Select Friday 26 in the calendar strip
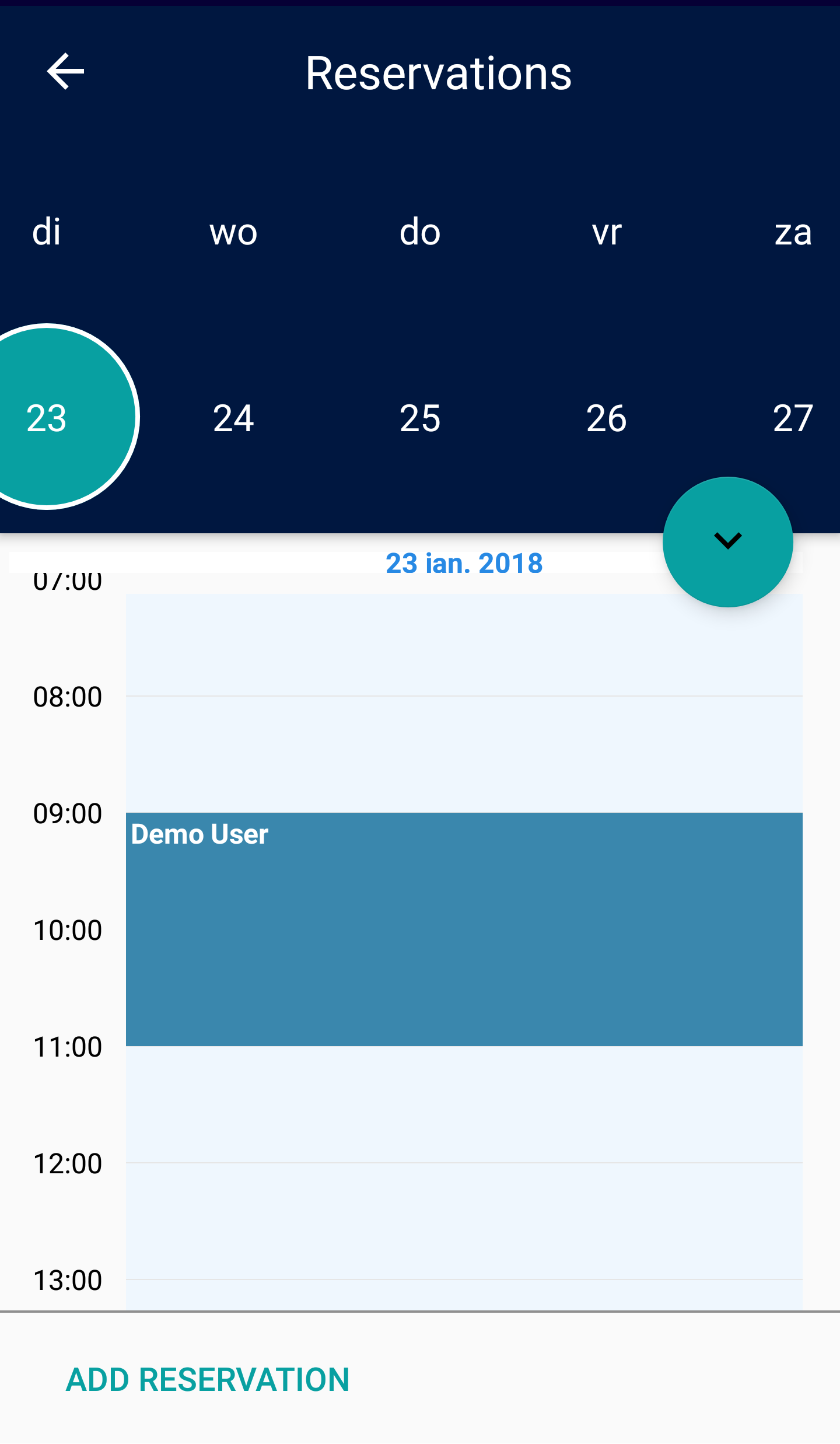The image size is (840, 1444). click(607, 417)
